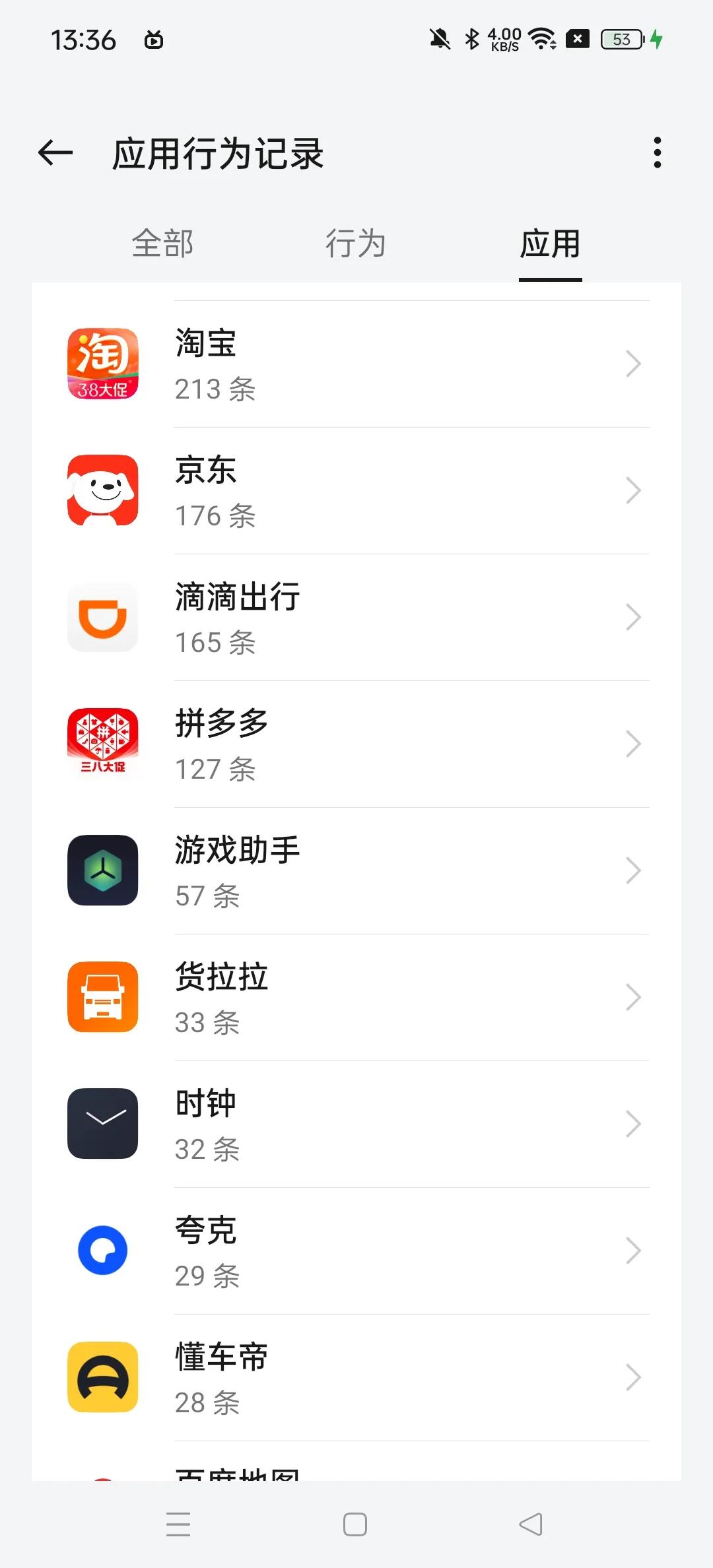
Task: View 夸克 records
Action: [x=356, y=1251]
